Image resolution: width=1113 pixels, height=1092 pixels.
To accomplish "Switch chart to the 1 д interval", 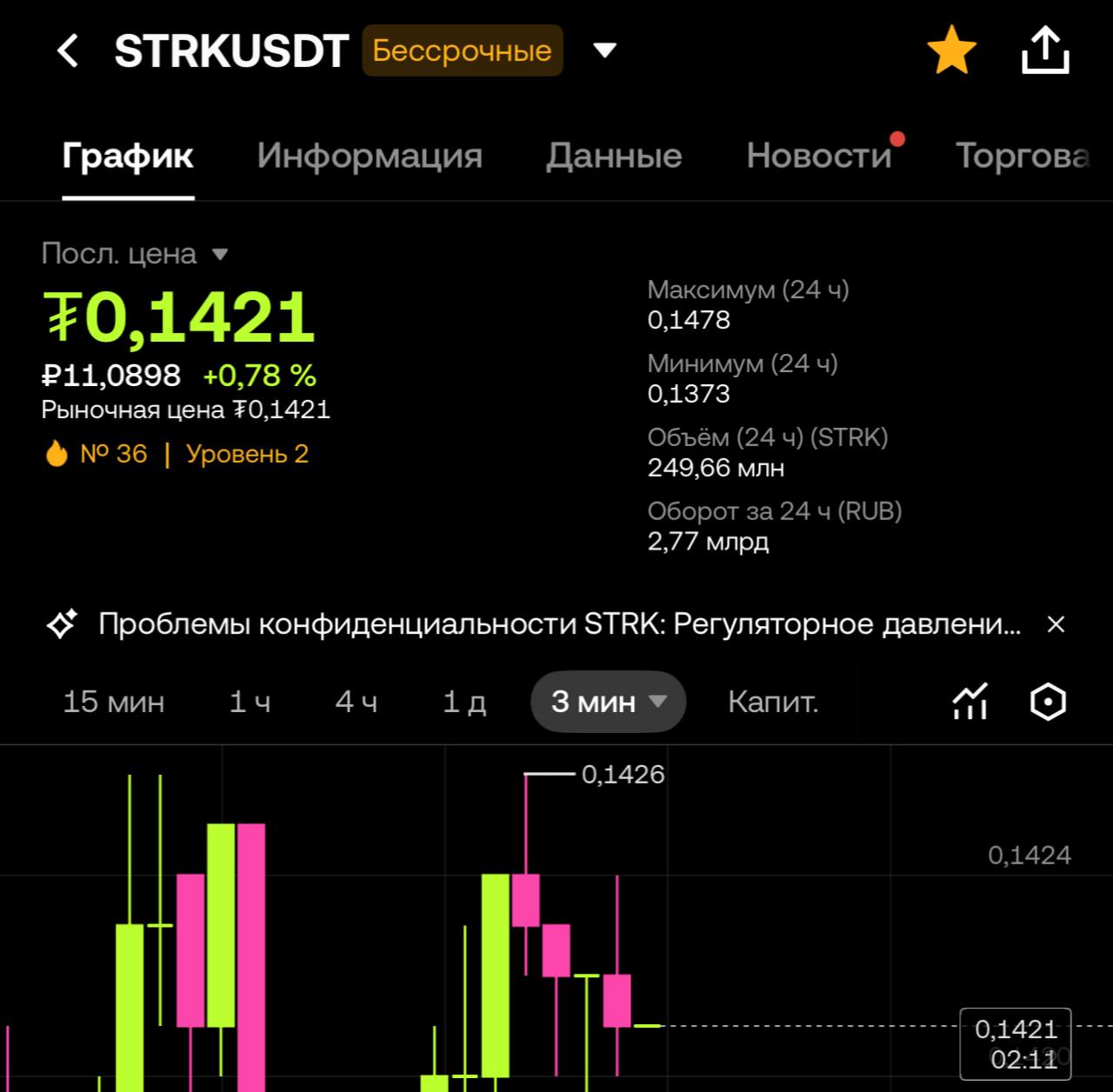I will pyautogui.click(x=464, y=702).
